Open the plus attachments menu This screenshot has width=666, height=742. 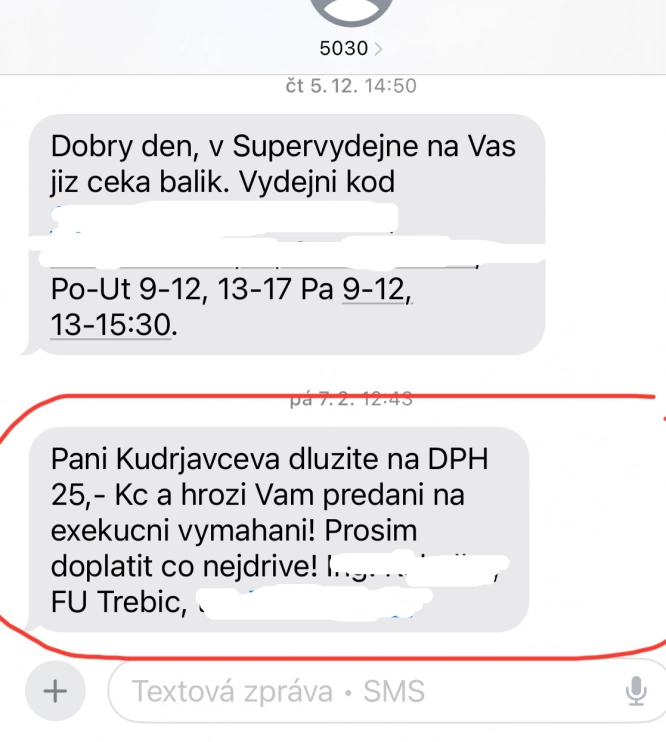55,690
